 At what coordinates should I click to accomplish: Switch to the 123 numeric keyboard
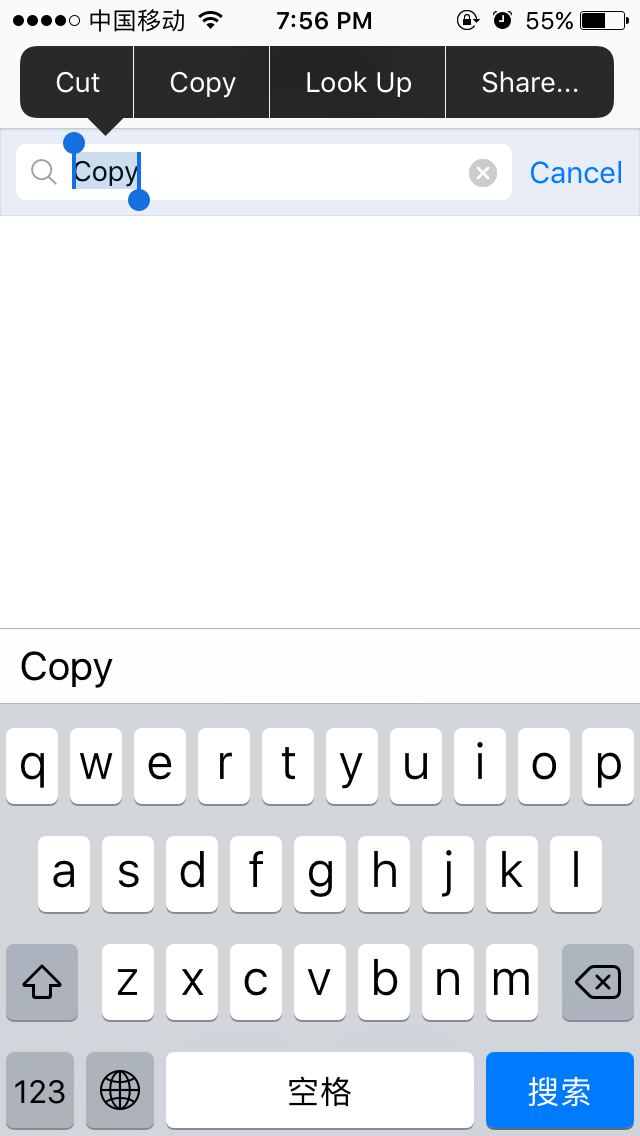40,1090
